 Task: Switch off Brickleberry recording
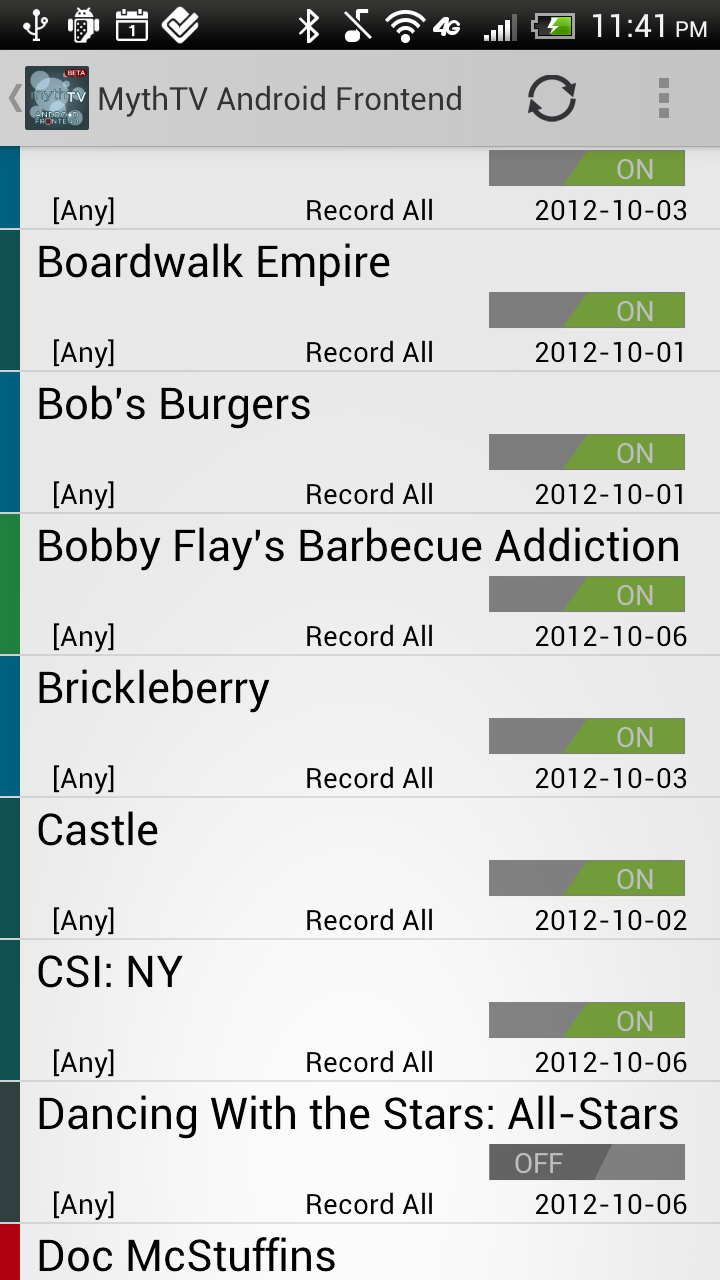point(586,736)
